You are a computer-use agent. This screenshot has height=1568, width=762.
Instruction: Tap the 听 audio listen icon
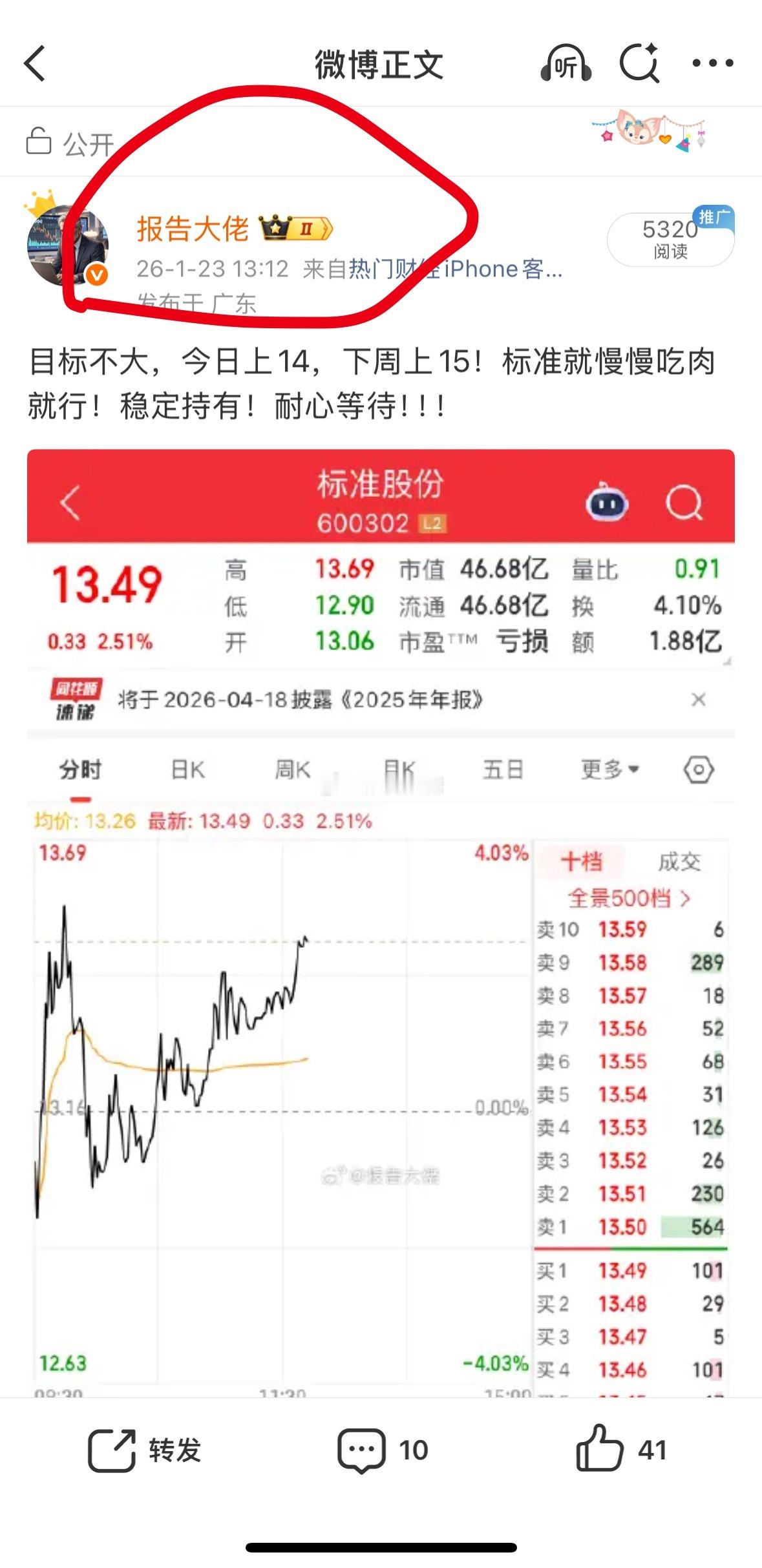point(567,63)
